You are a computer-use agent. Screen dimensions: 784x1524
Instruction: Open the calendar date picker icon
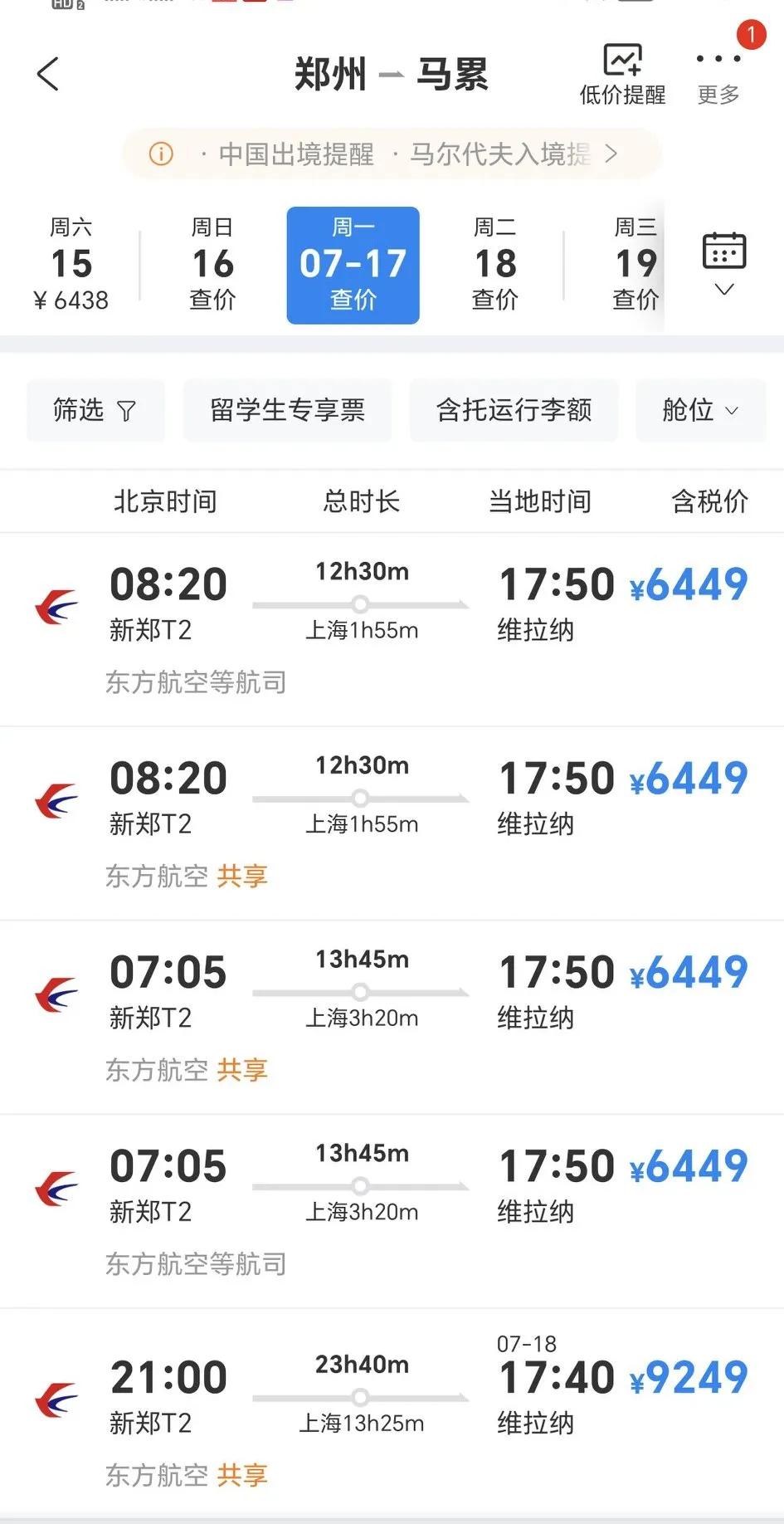tap(723, 252)
